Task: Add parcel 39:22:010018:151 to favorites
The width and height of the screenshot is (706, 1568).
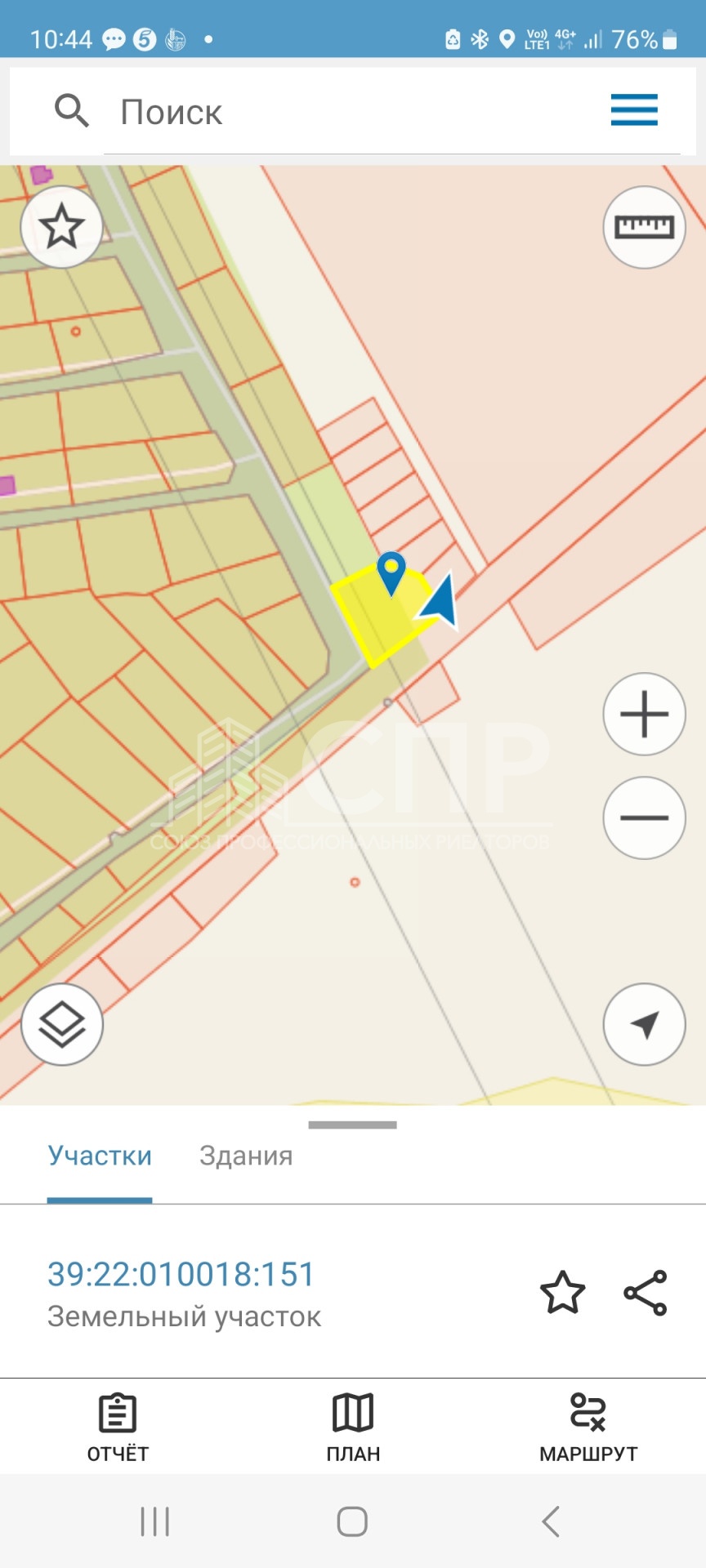Action: click(x=563, y=1292)
